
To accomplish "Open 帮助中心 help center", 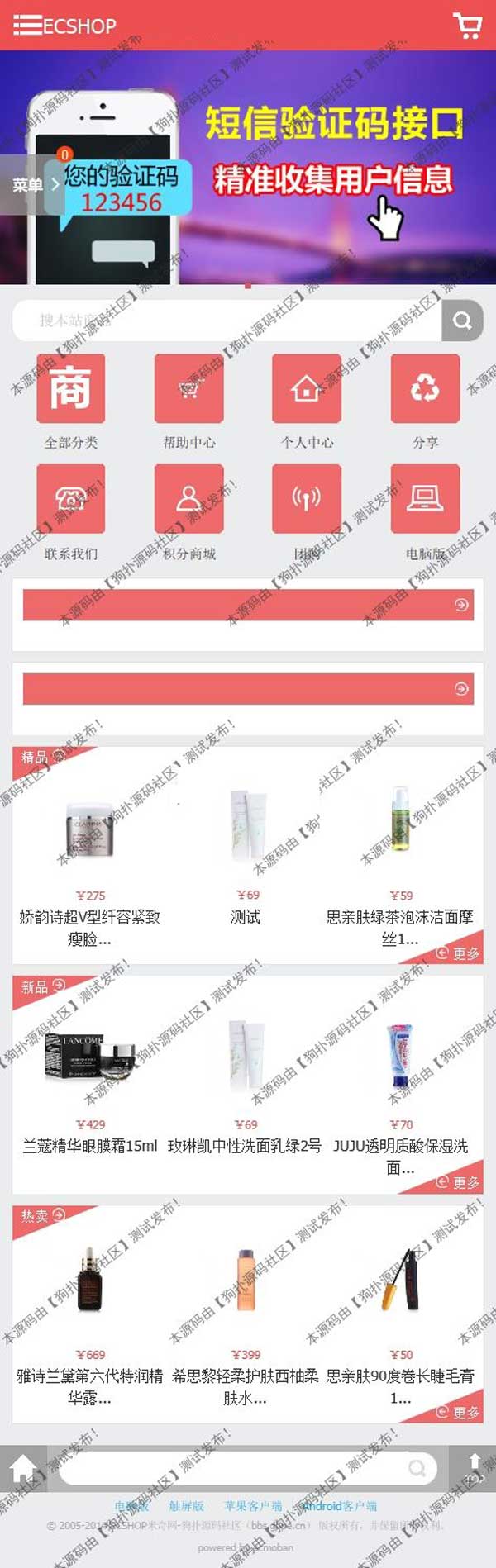I will coord(189,388).
